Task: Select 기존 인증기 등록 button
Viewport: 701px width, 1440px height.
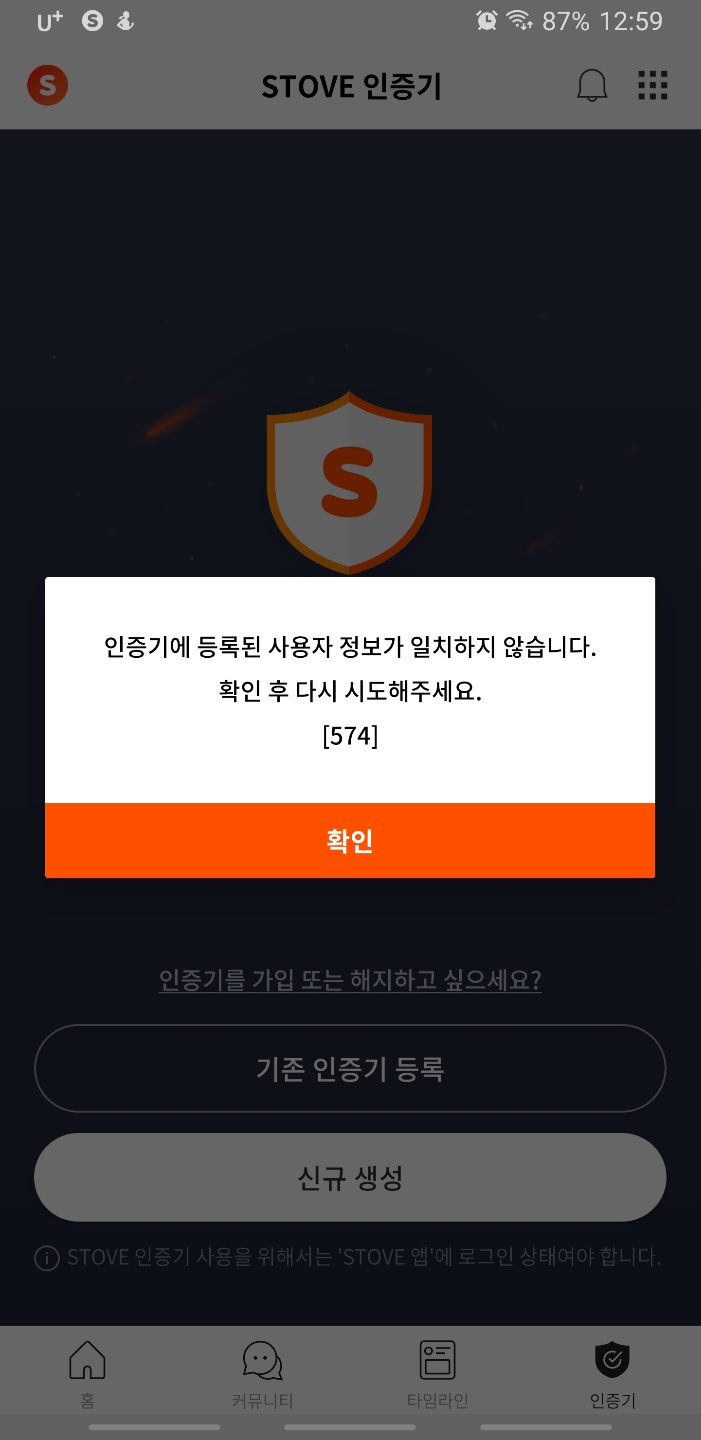Action: tap(350, 1068)
